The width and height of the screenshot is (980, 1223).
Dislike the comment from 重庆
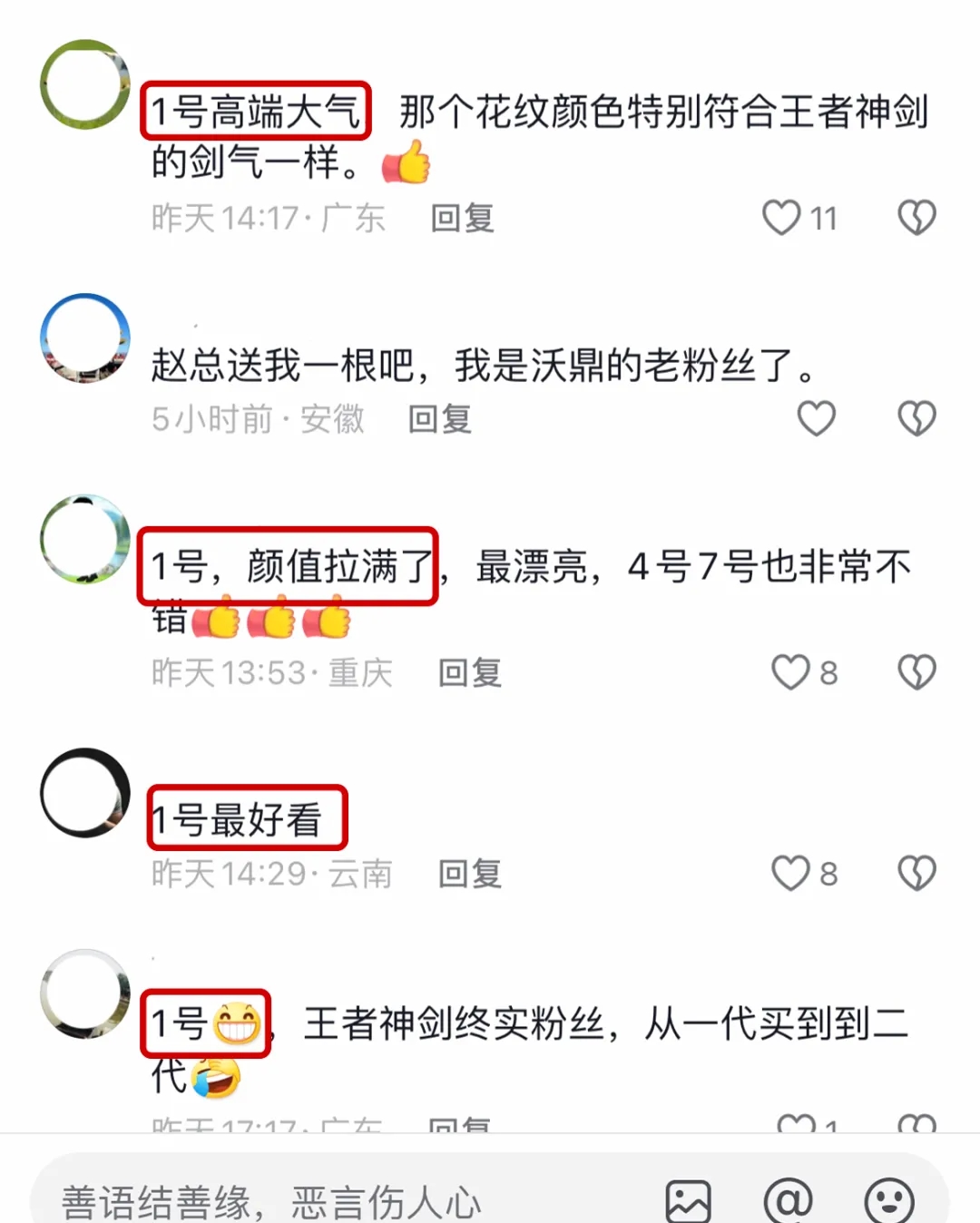pos(916,672)
